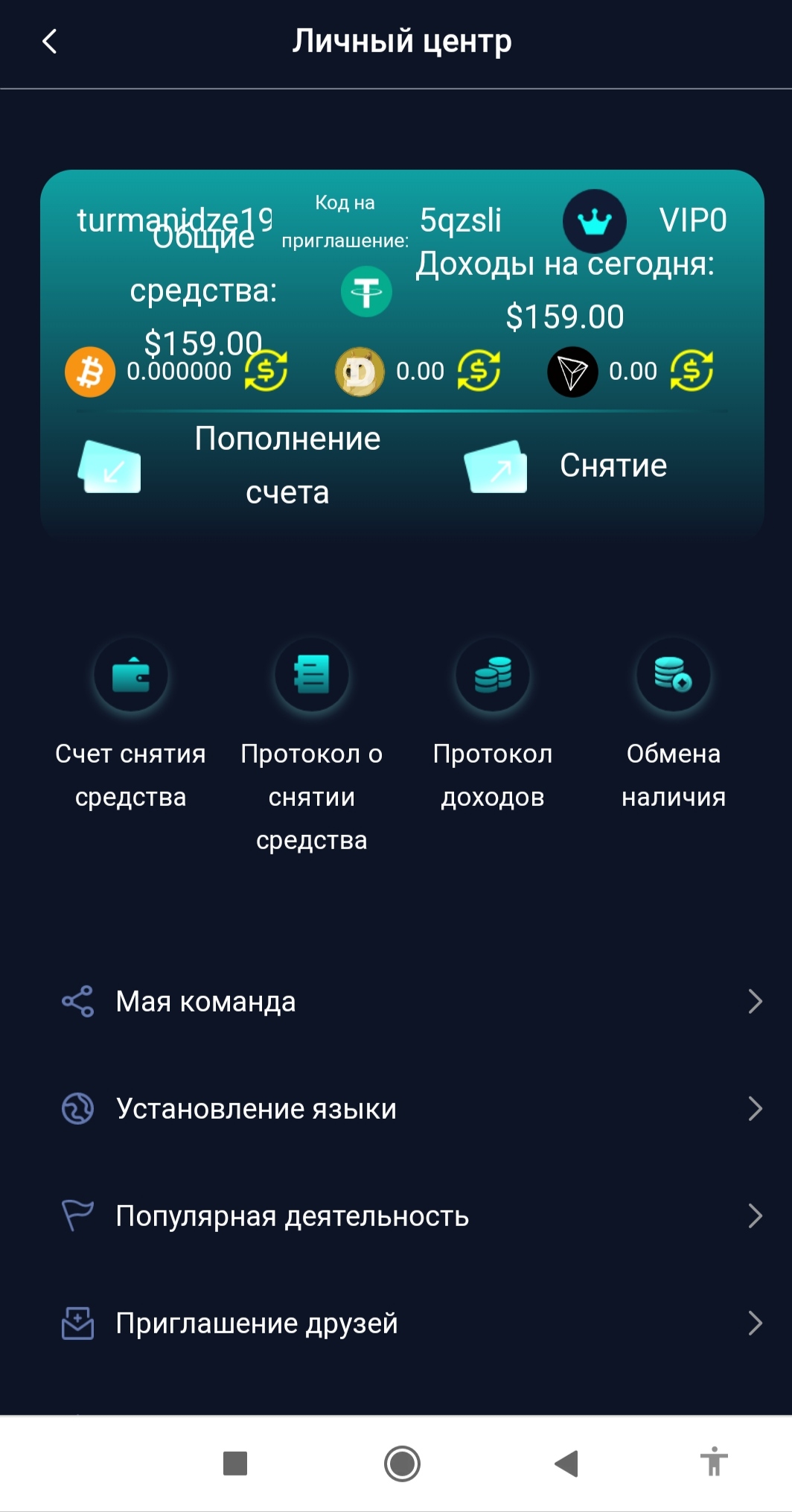Tap the exchange icon next to Dogecoin balance

[479, 371]
